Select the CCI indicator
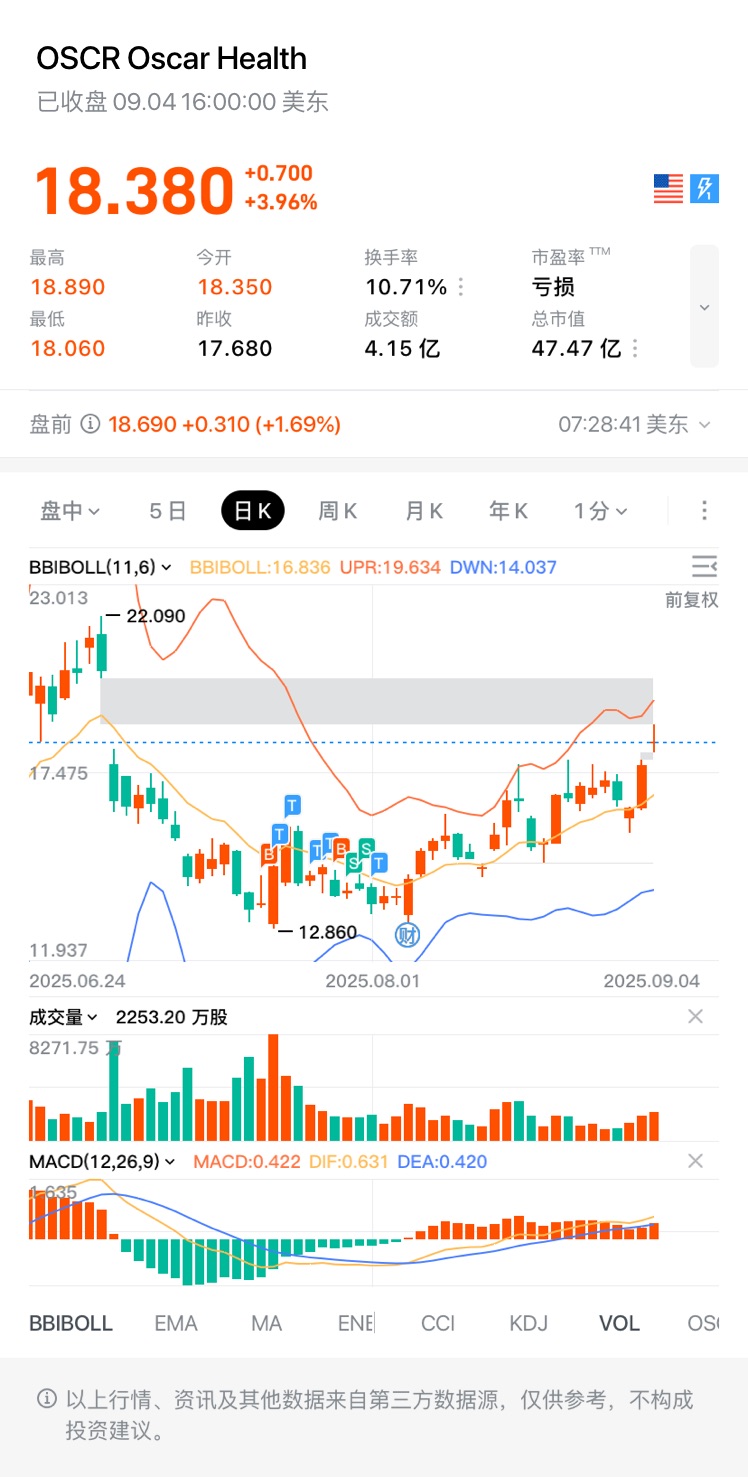Viewport: 748px width, 1477px height. [438, 1323]
